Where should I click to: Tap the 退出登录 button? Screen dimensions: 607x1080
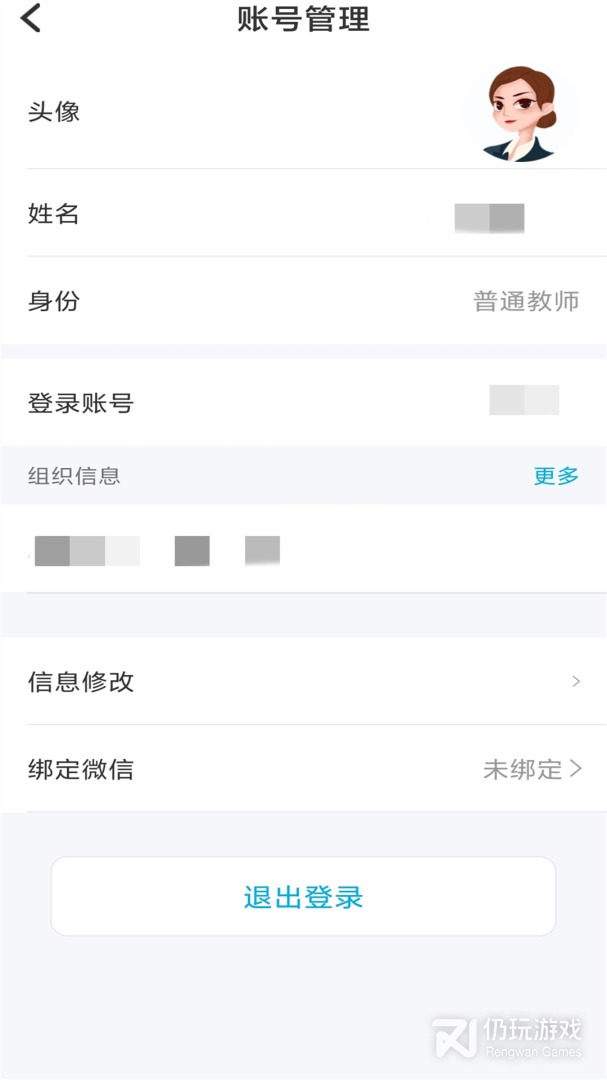tap(303, 897)
